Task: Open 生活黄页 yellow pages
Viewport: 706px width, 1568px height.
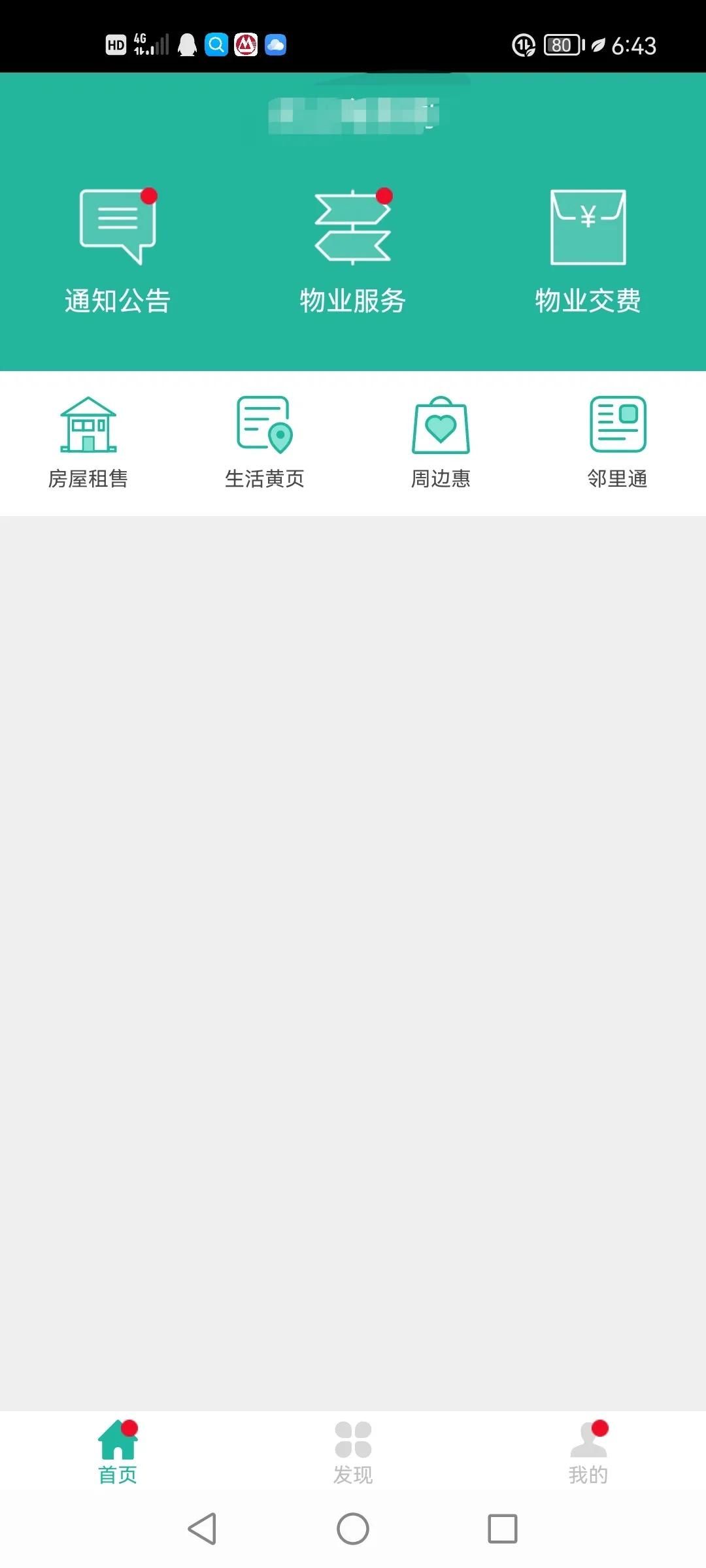Action: pos(265,442)
